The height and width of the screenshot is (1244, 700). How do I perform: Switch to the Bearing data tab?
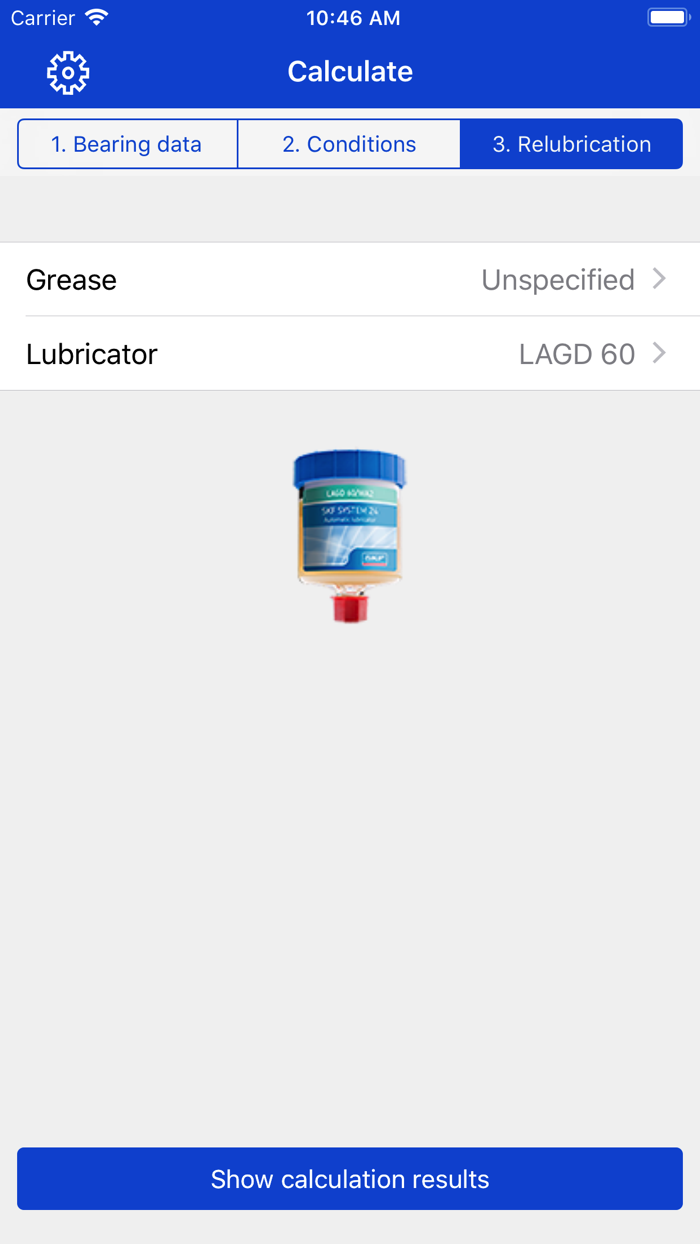(127, 144)
